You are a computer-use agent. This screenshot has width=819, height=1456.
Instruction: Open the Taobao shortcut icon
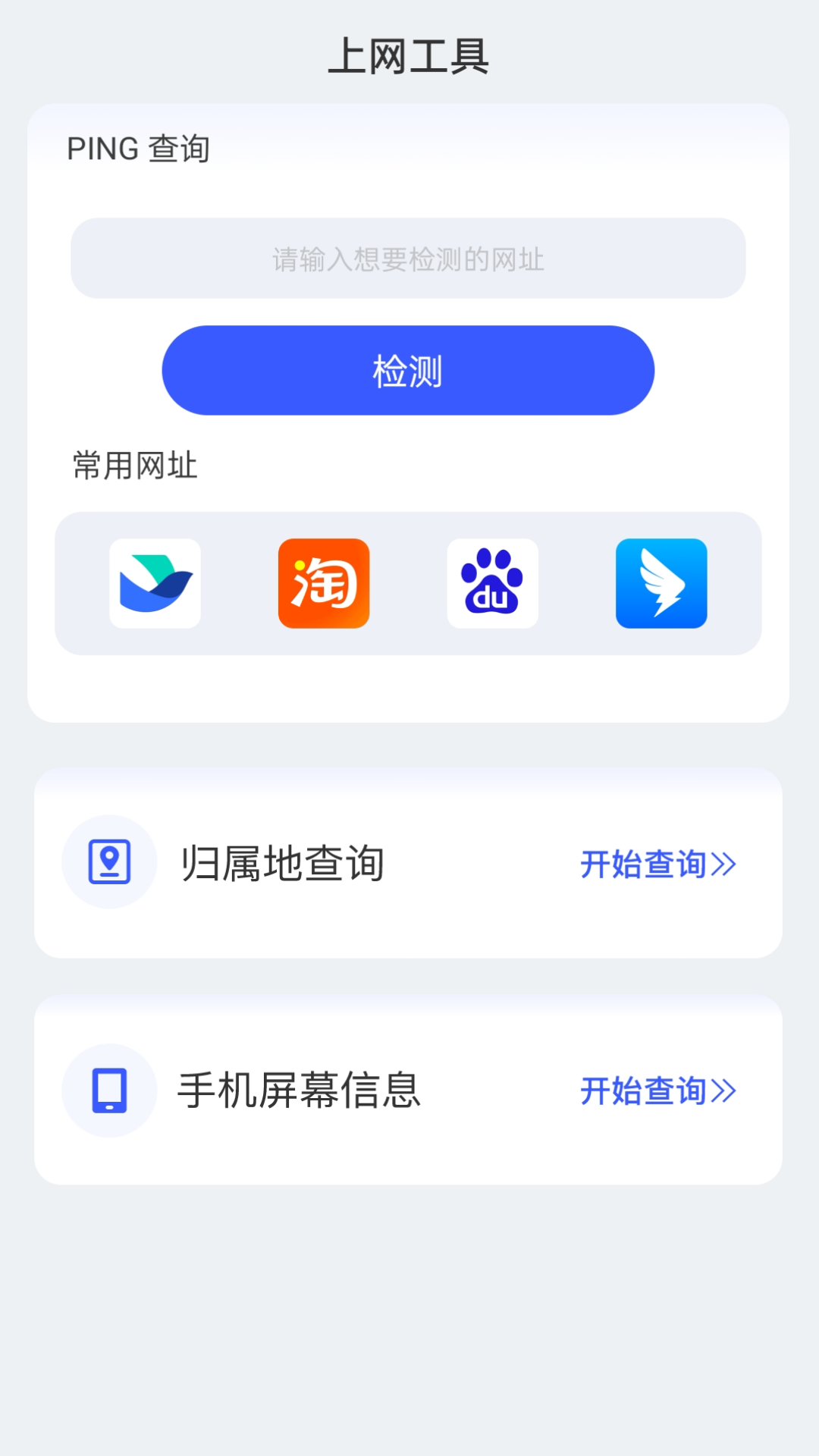pyautogui.click(x=324, y=583)
